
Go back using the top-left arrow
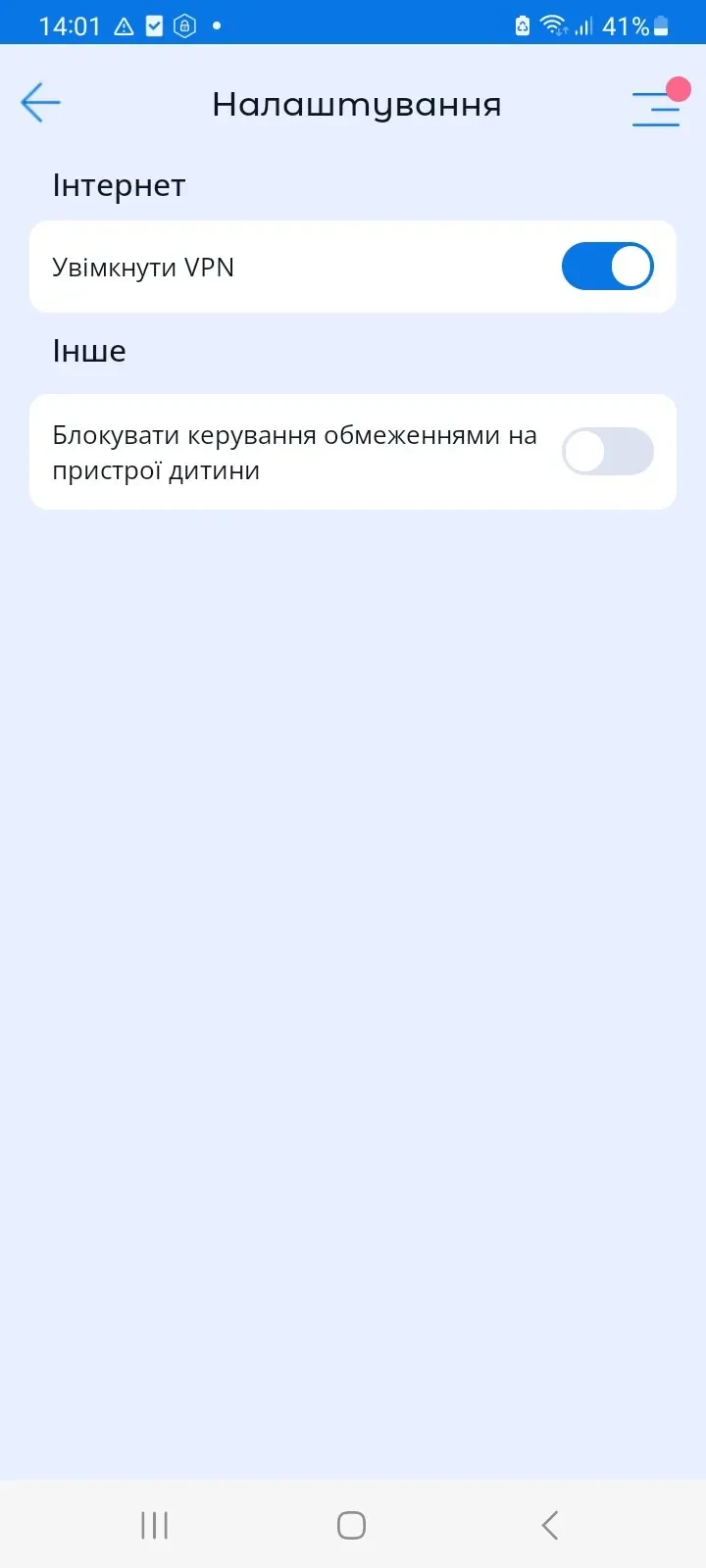pyautogui.click(x=40, y=103)
